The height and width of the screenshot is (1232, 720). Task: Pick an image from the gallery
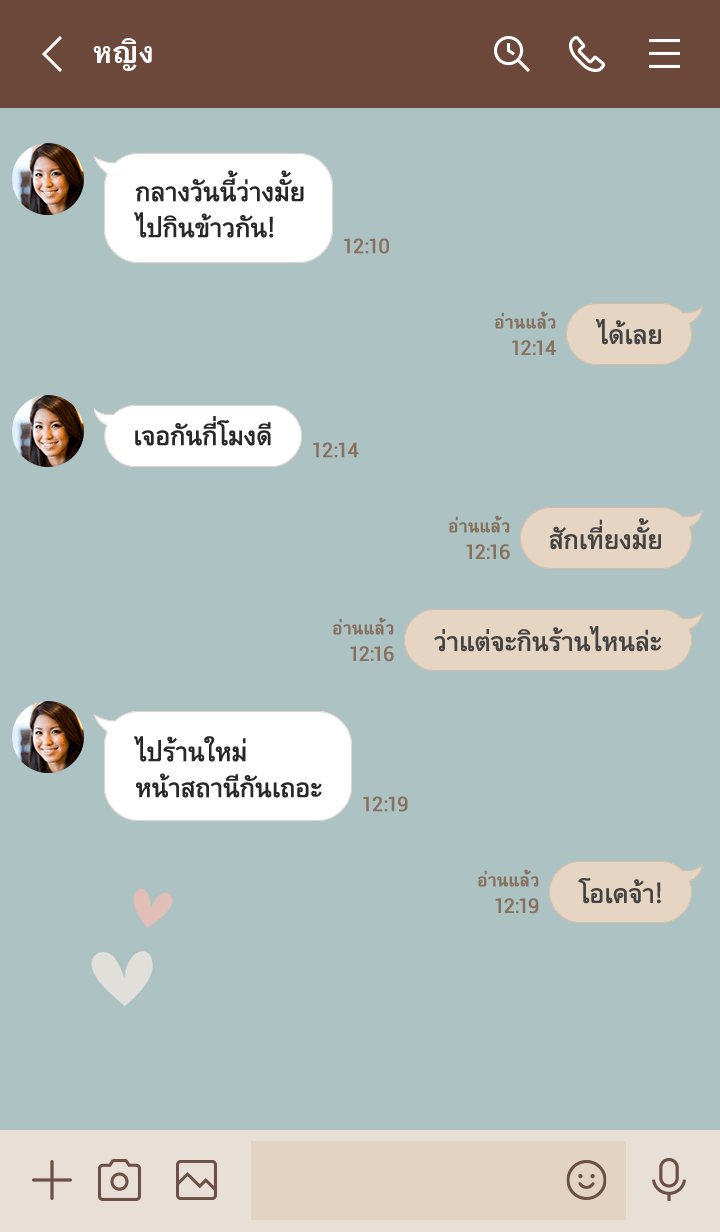tap(196, 1181)
